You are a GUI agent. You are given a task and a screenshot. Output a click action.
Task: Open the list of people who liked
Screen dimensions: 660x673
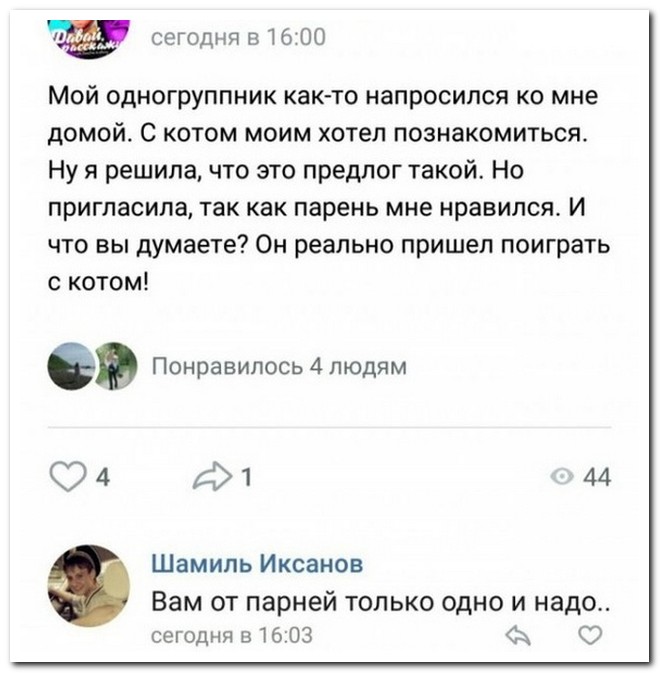pos(279,367)
